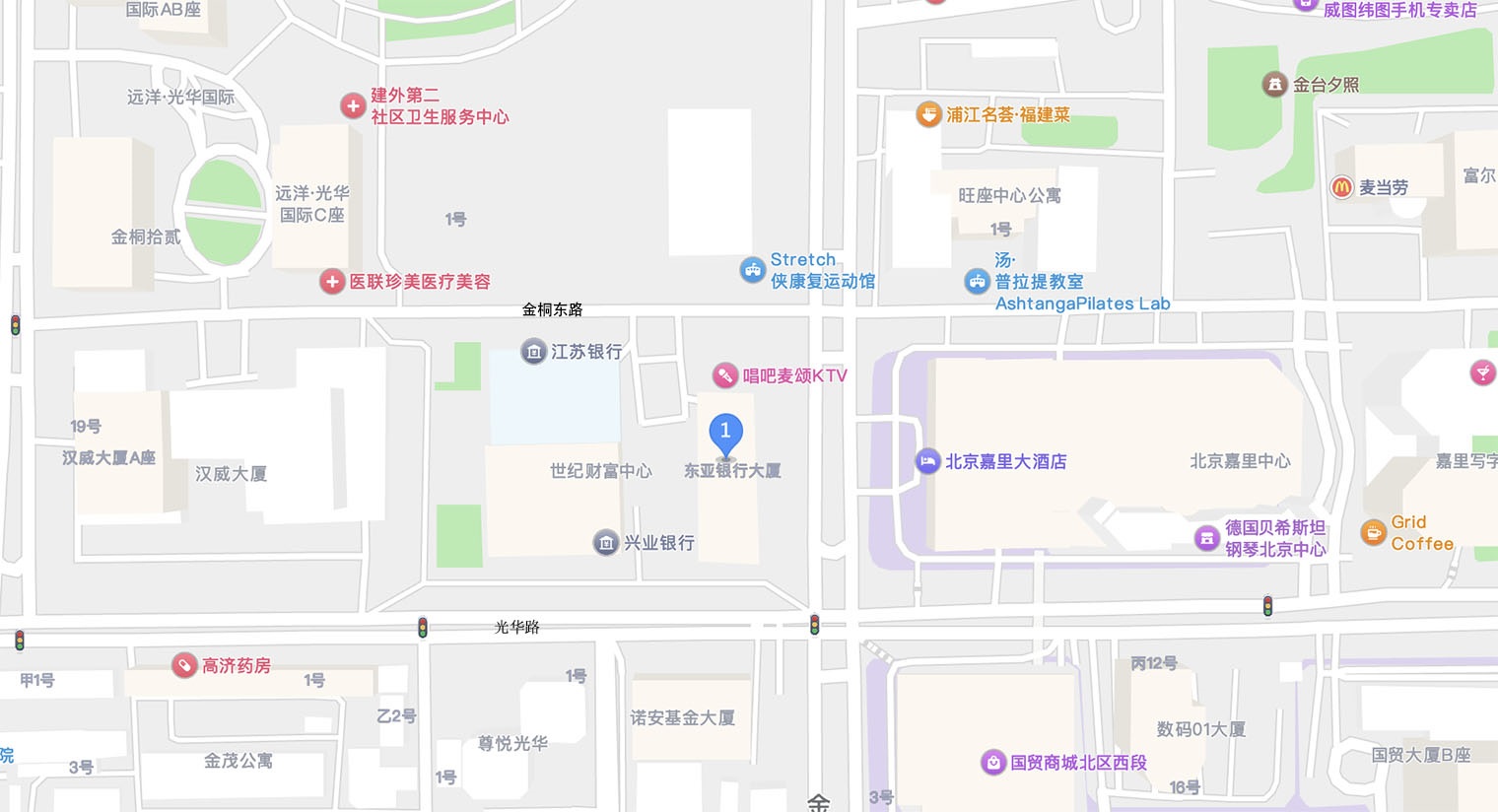The width and height of the screenshot is (1498, 812).
Task: Open the 德国贝希斯坦钢琴北京中心 marker
Action: tap(1207, 538)
